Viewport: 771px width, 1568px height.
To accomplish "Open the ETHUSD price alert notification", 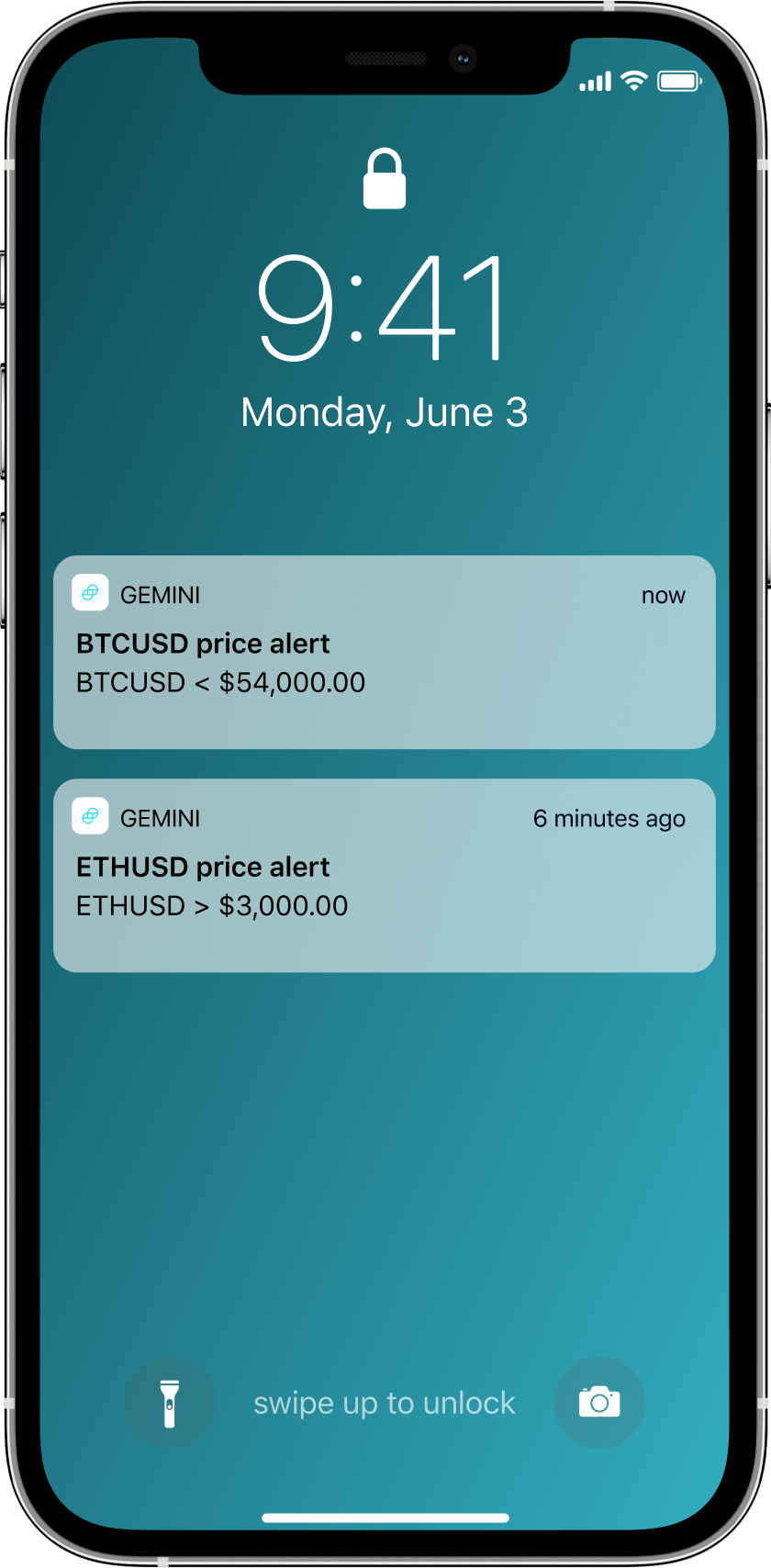I will [x=385, y=875].
